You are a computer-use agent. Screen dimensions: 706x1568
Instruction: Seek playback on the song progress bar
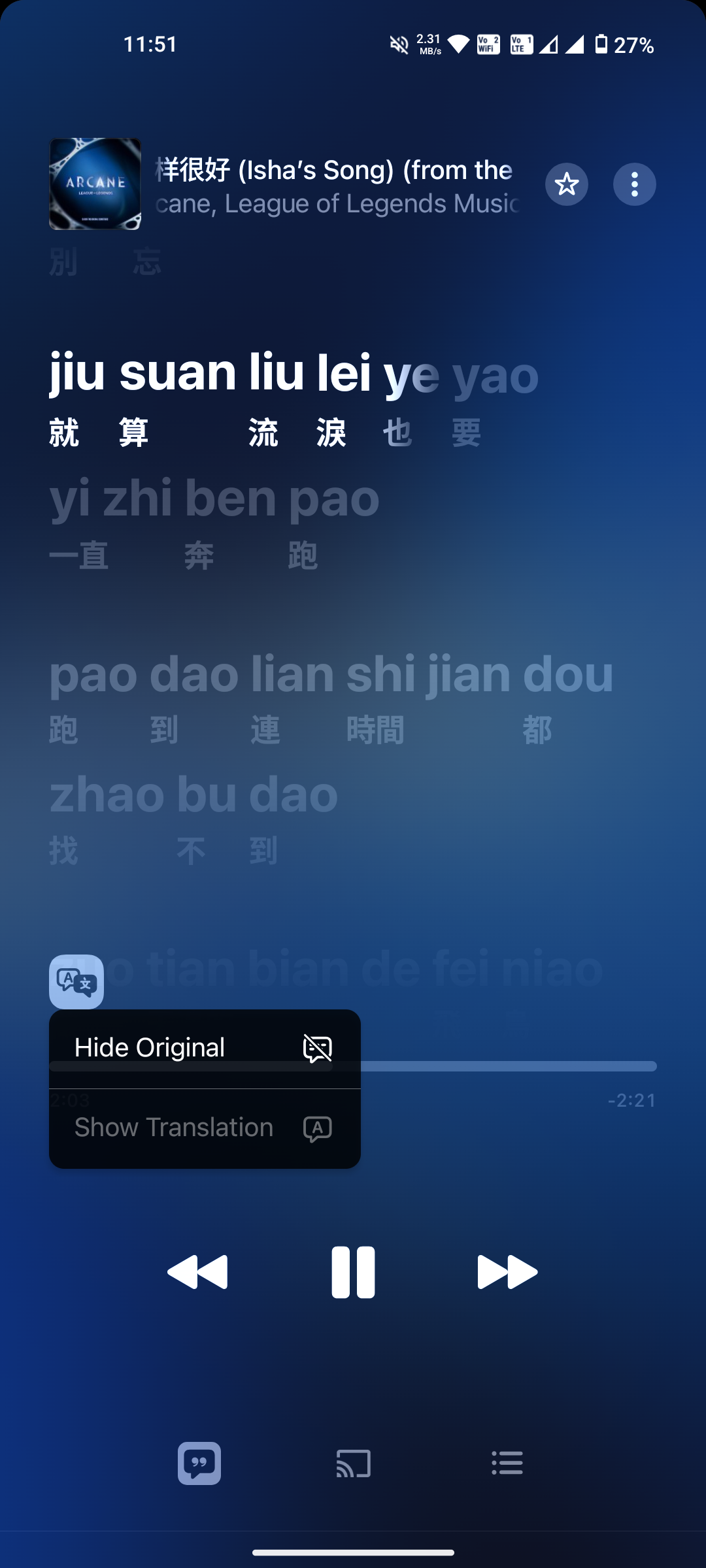click(x=510, y=1066)
